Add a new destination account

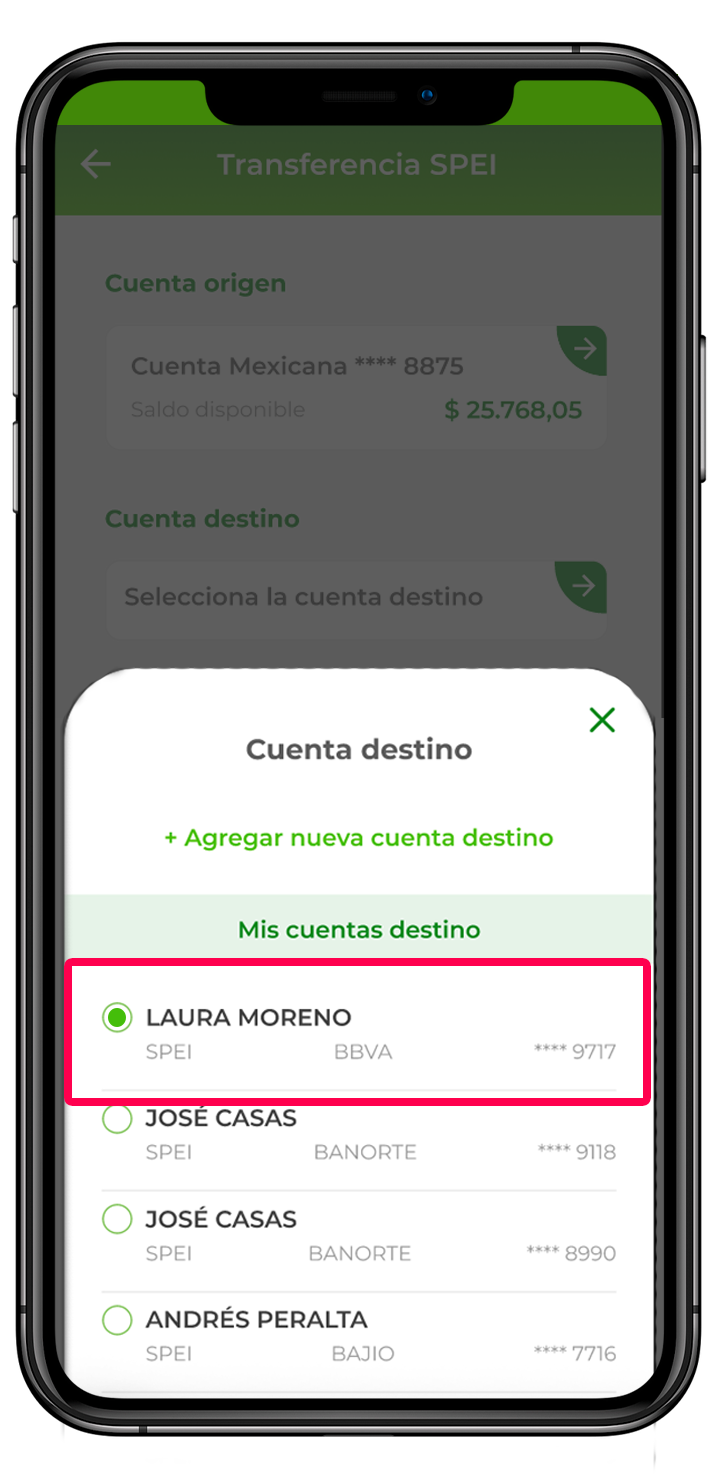tap(359, 838)
